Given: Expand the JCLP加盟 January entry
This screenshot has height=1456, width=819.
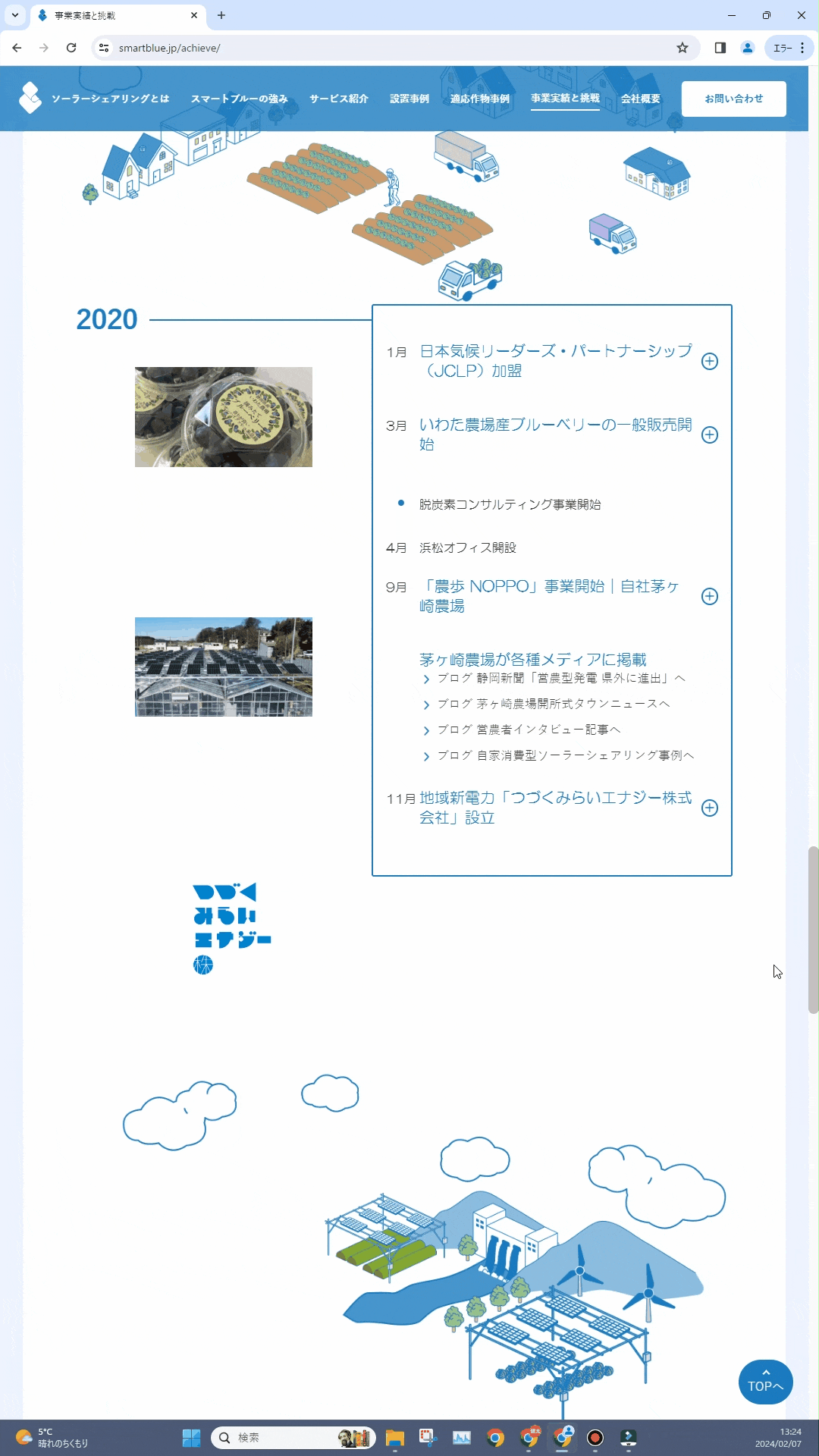Looking at the screenshot, I should tap(709, 362).
